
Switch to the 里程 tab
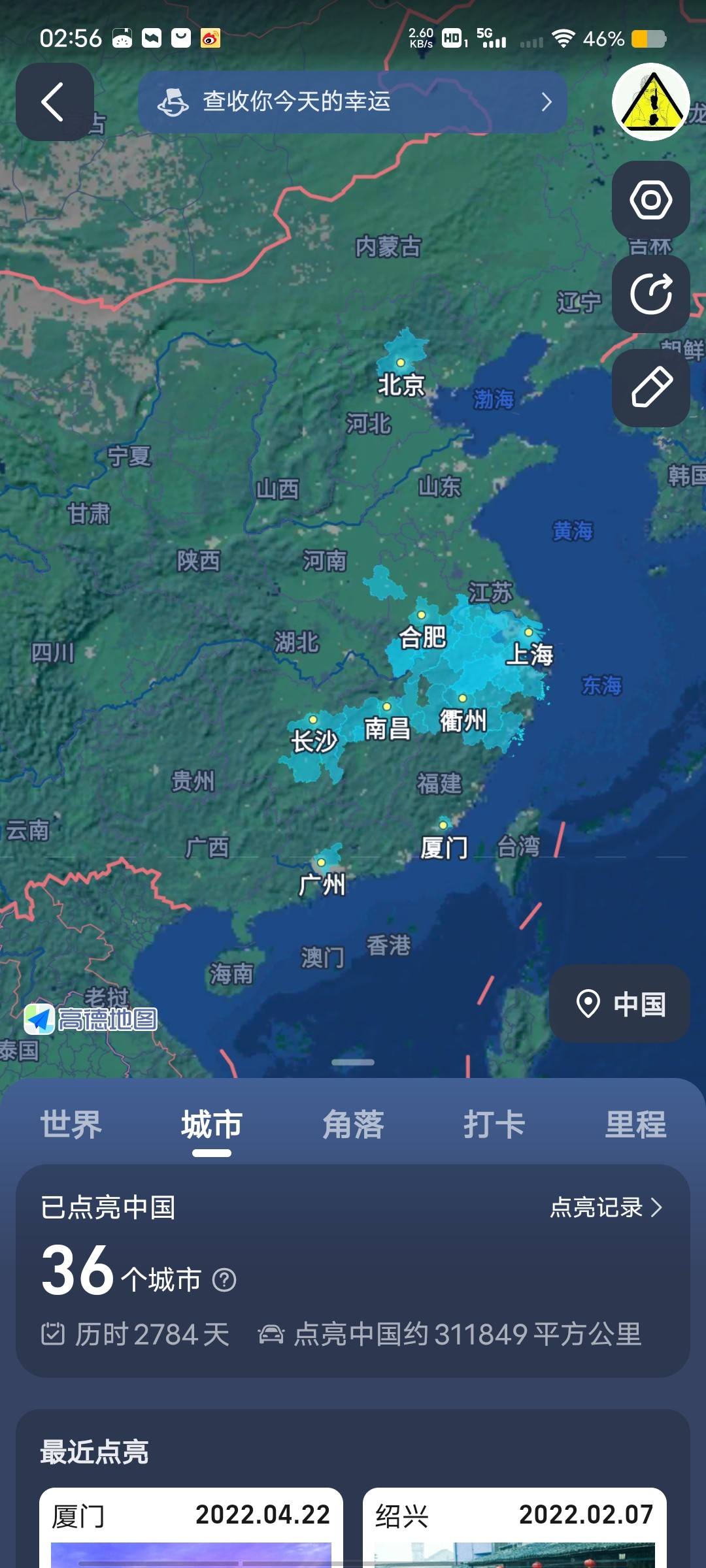635,1124
